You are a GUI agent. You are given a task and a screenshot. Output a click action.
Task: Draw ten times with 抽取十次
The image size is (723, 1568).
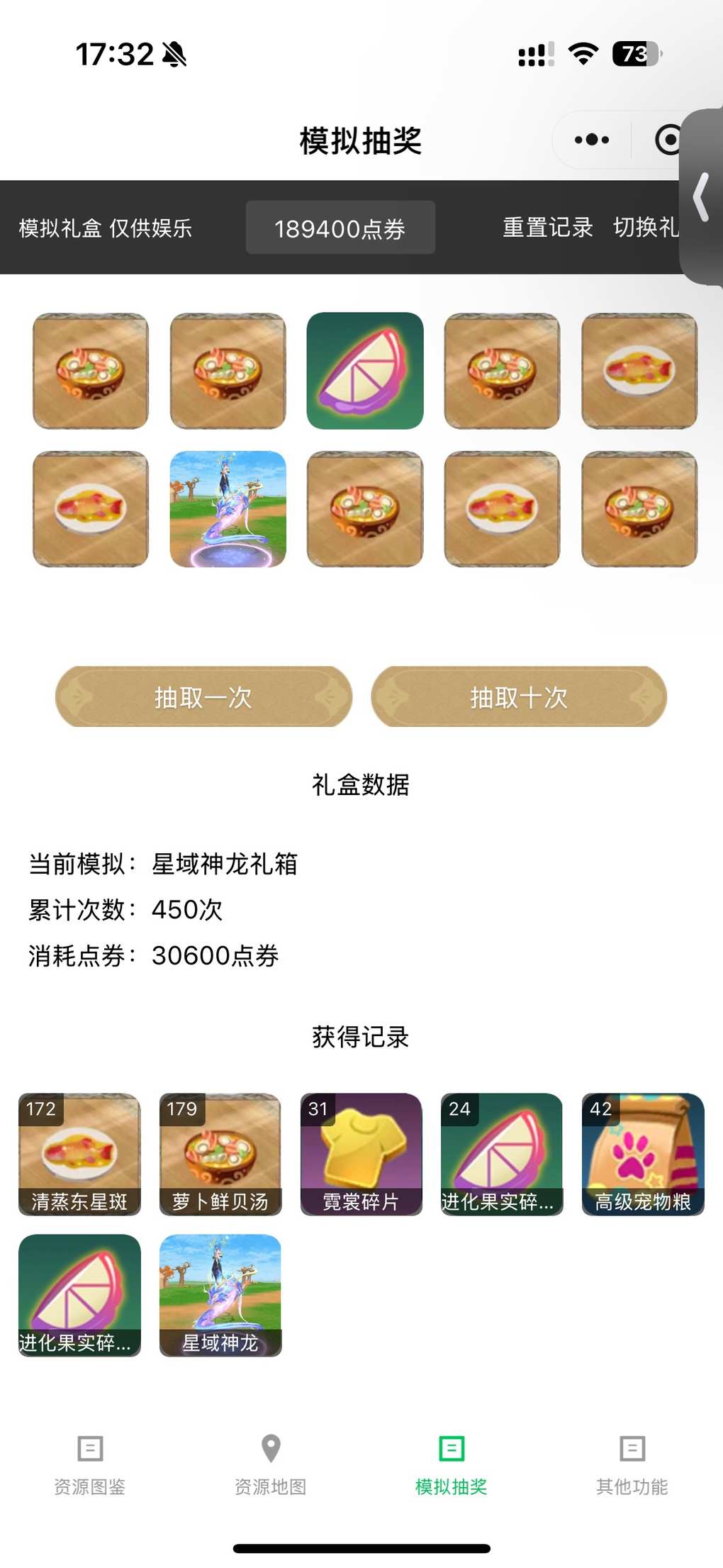(x=519, y=697)
